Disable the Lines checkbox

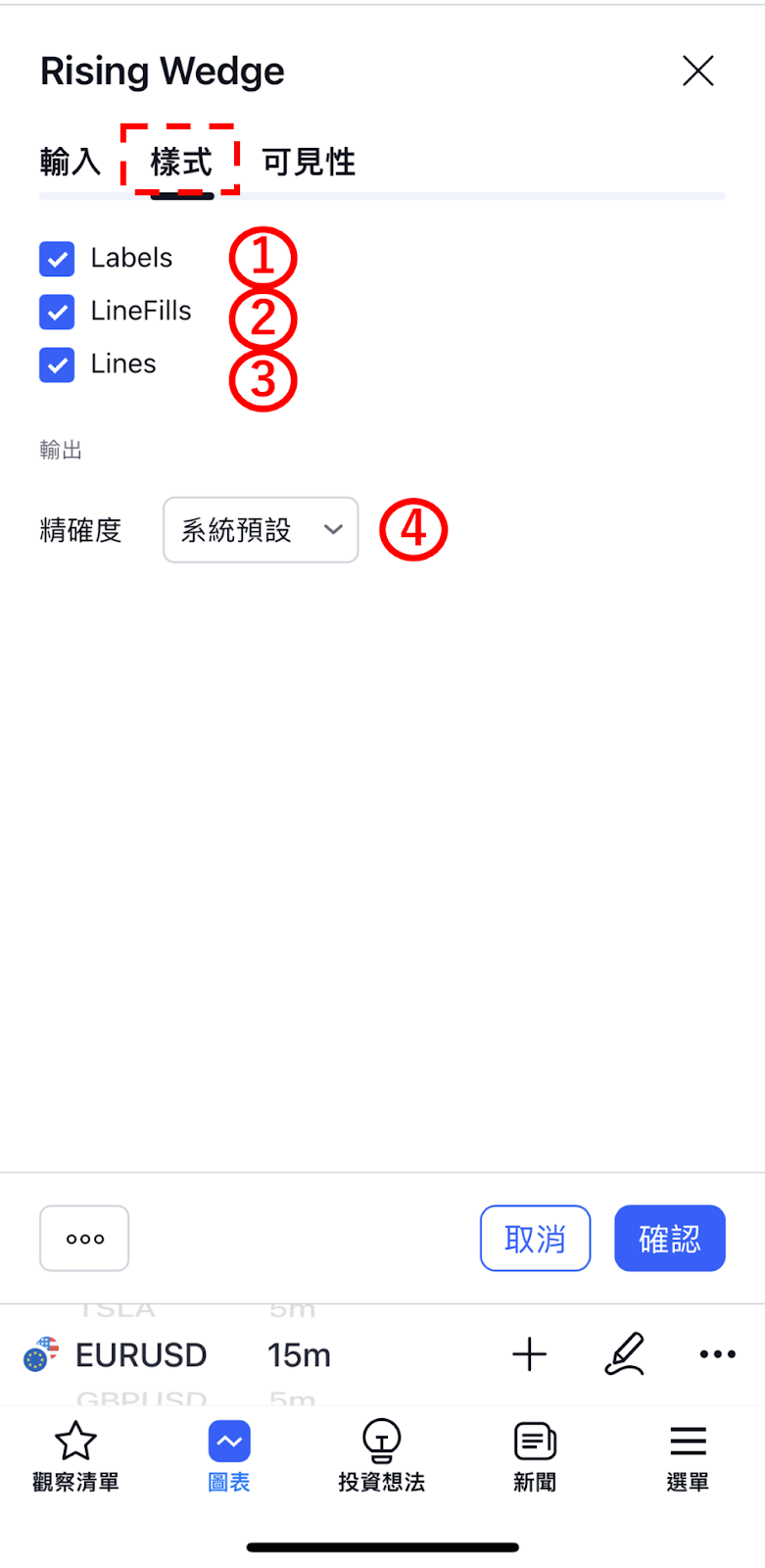pos(57,365)
